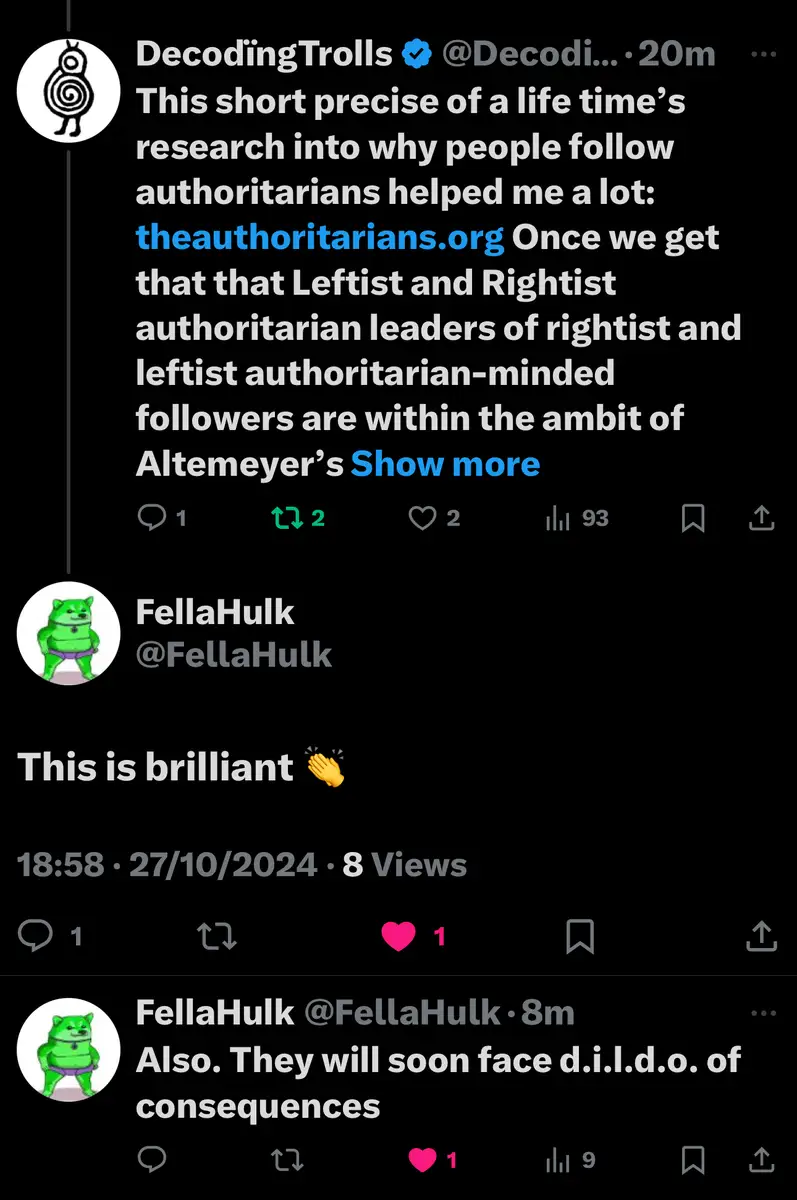Screen dimensions: 797x1200
Task: Open the overflow menu on DecodingTrolls' tweet
Action: 762,55
